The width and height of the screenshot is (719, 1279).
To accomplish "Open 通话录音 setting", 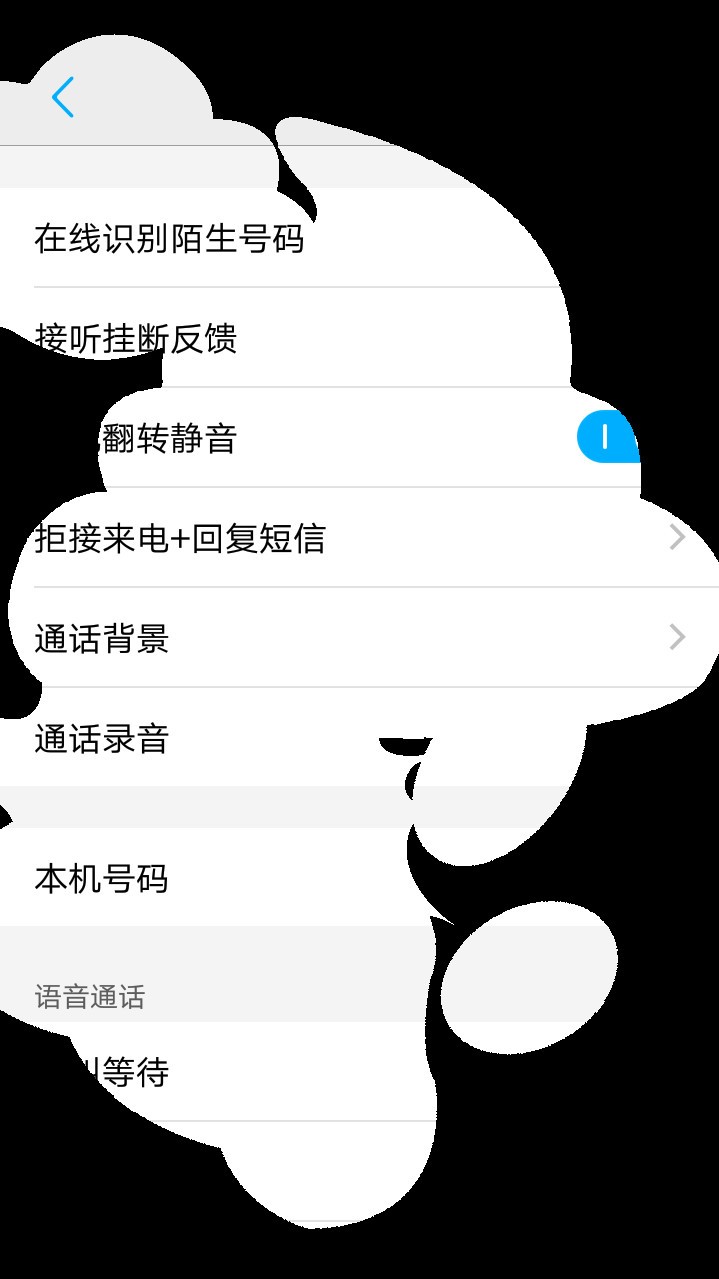I will (x=102, y=739).
